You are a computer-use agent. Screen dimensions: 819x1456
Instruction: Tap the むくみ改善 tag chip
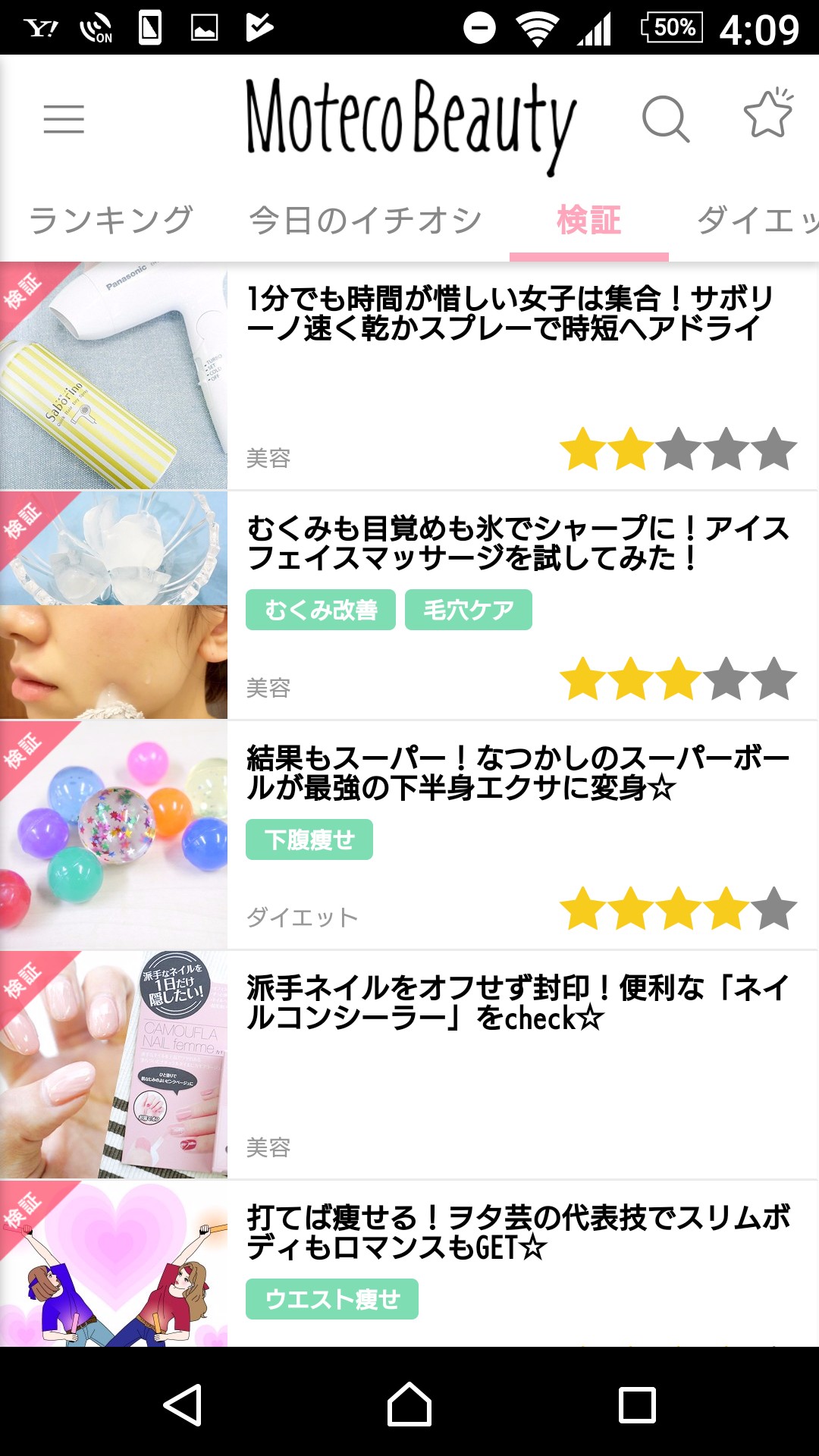tap(321, 610)
